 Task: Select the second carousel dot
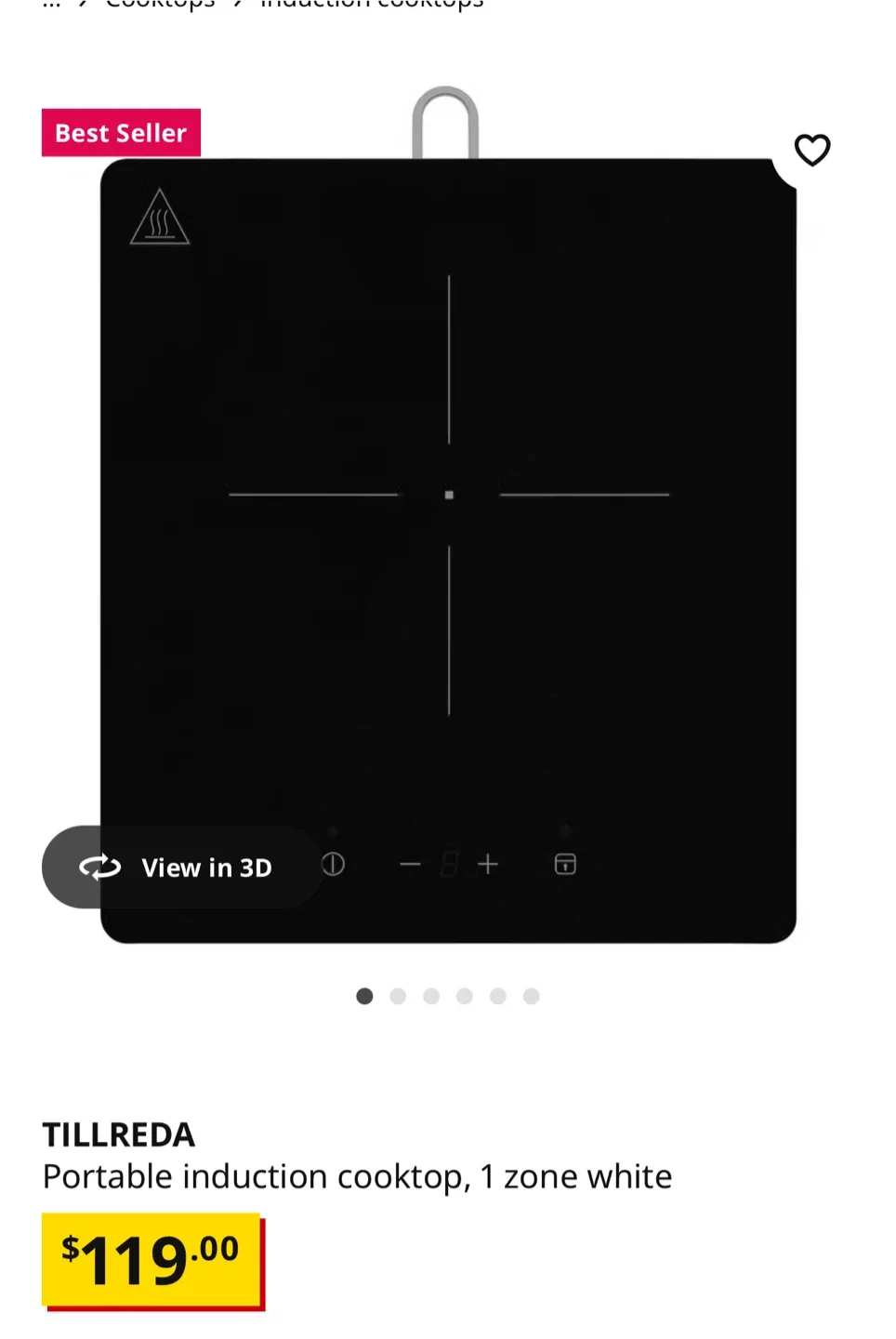click(x=398, y=996)
